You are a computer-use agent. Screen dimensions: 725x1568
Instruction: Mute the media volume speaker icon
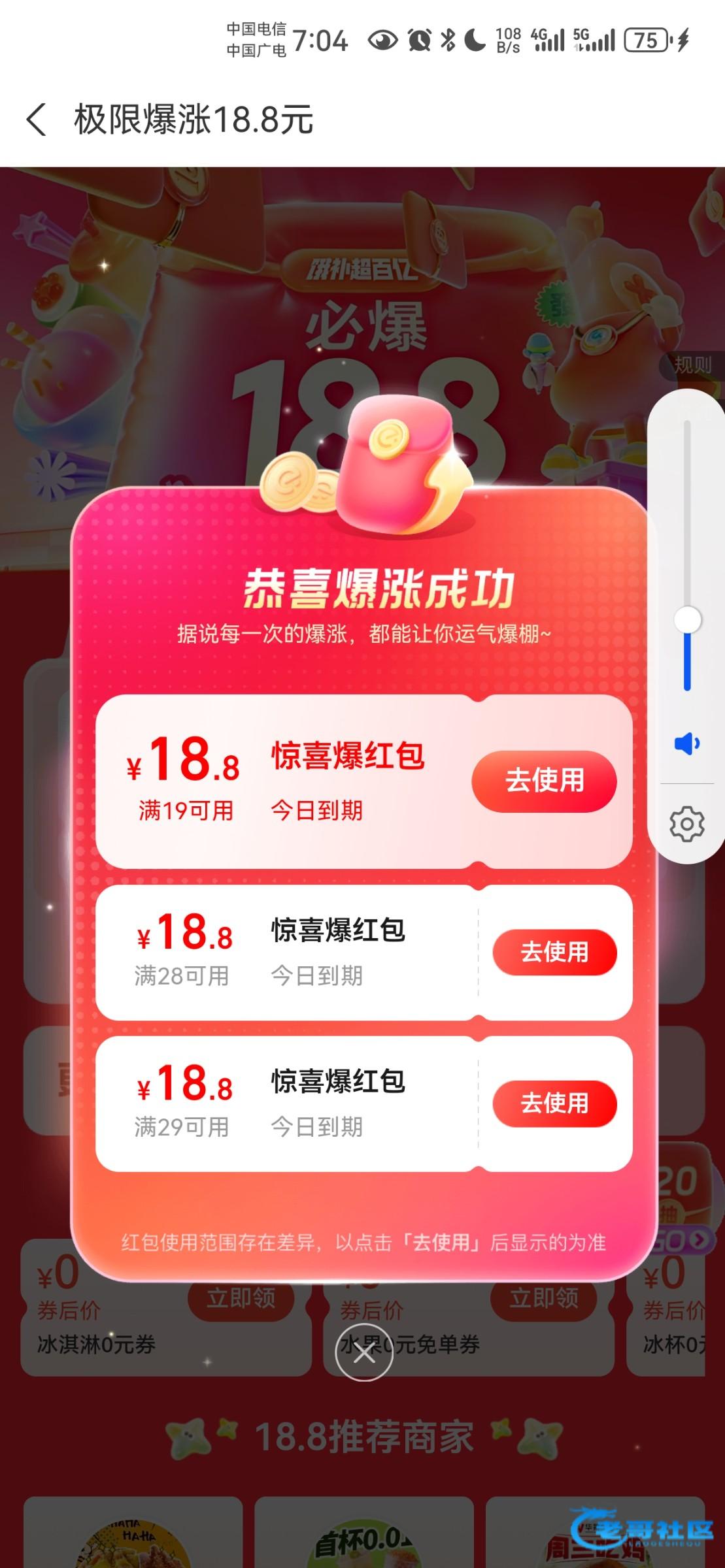686,743
